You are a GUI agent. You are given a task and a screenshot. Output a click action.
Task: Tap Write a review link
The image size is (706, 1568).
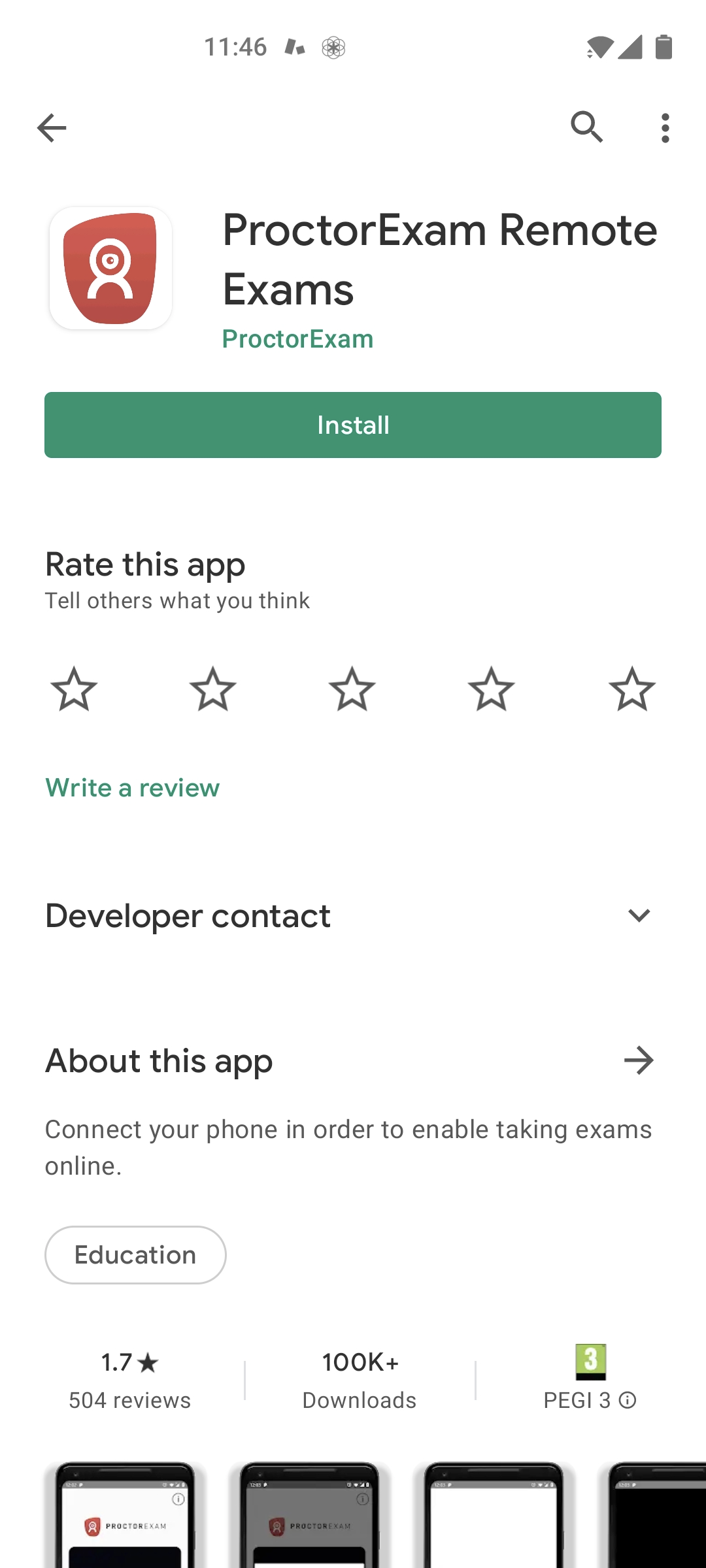tap(133, 788)
